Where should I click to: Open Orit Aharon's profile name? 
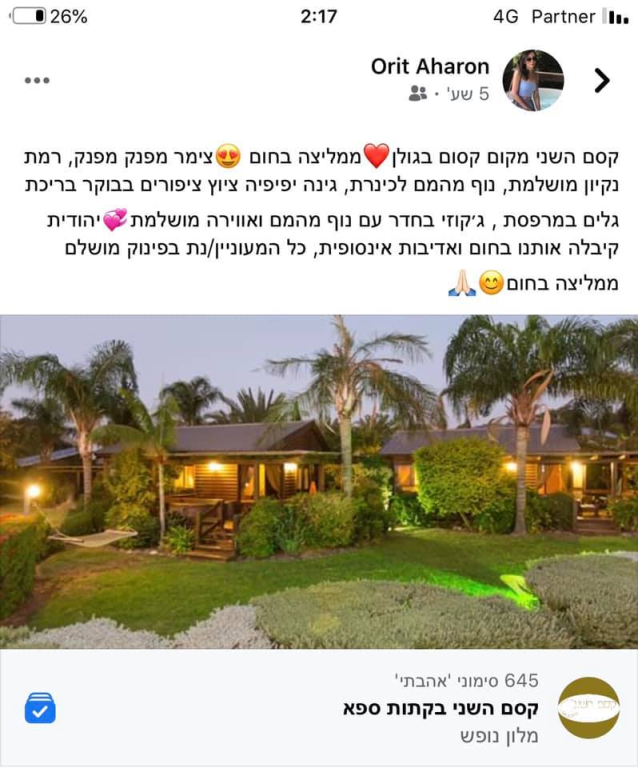tap(430, 67)
